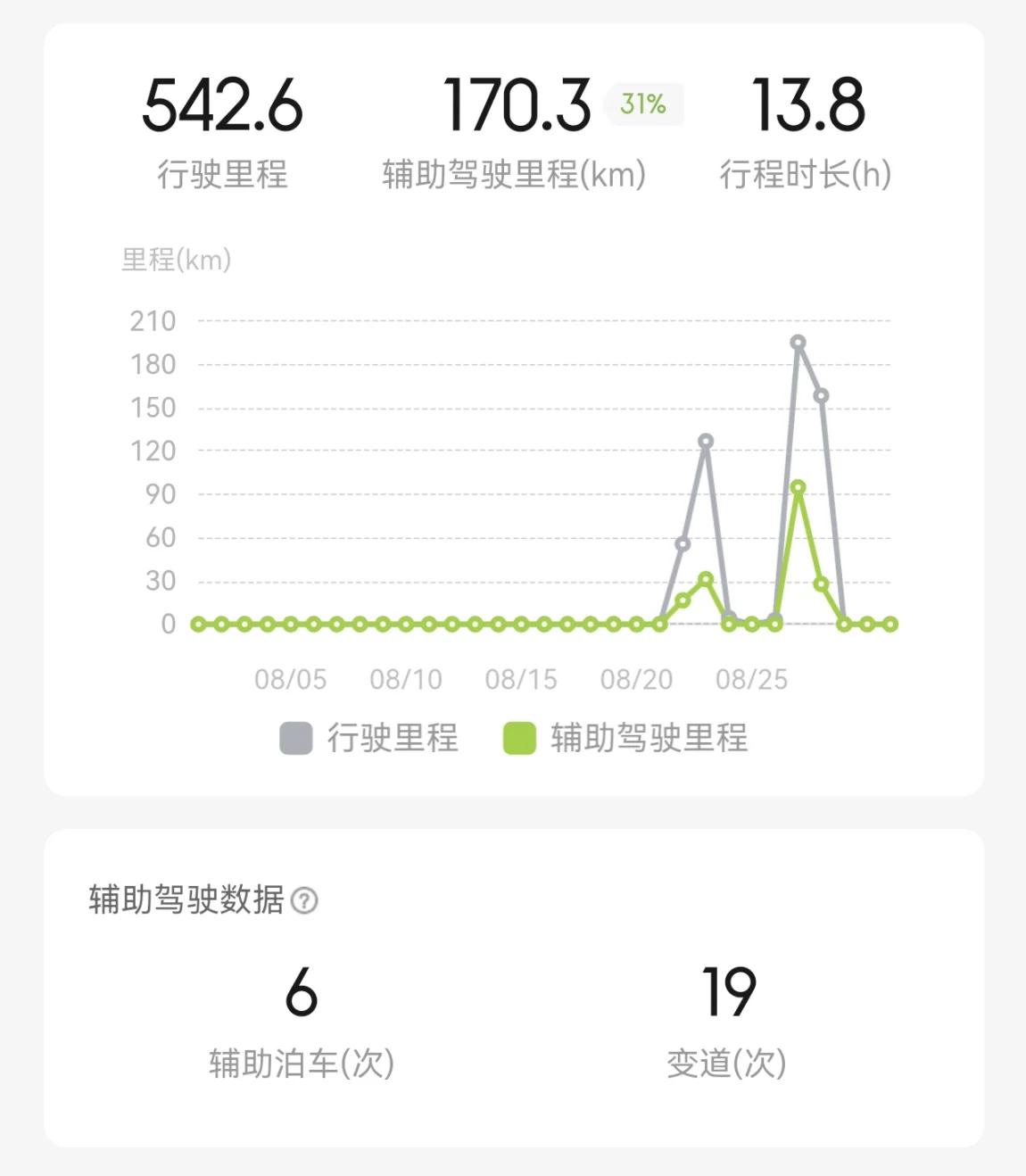Toggle the 辅助驾驶里程 legend series

625,738
